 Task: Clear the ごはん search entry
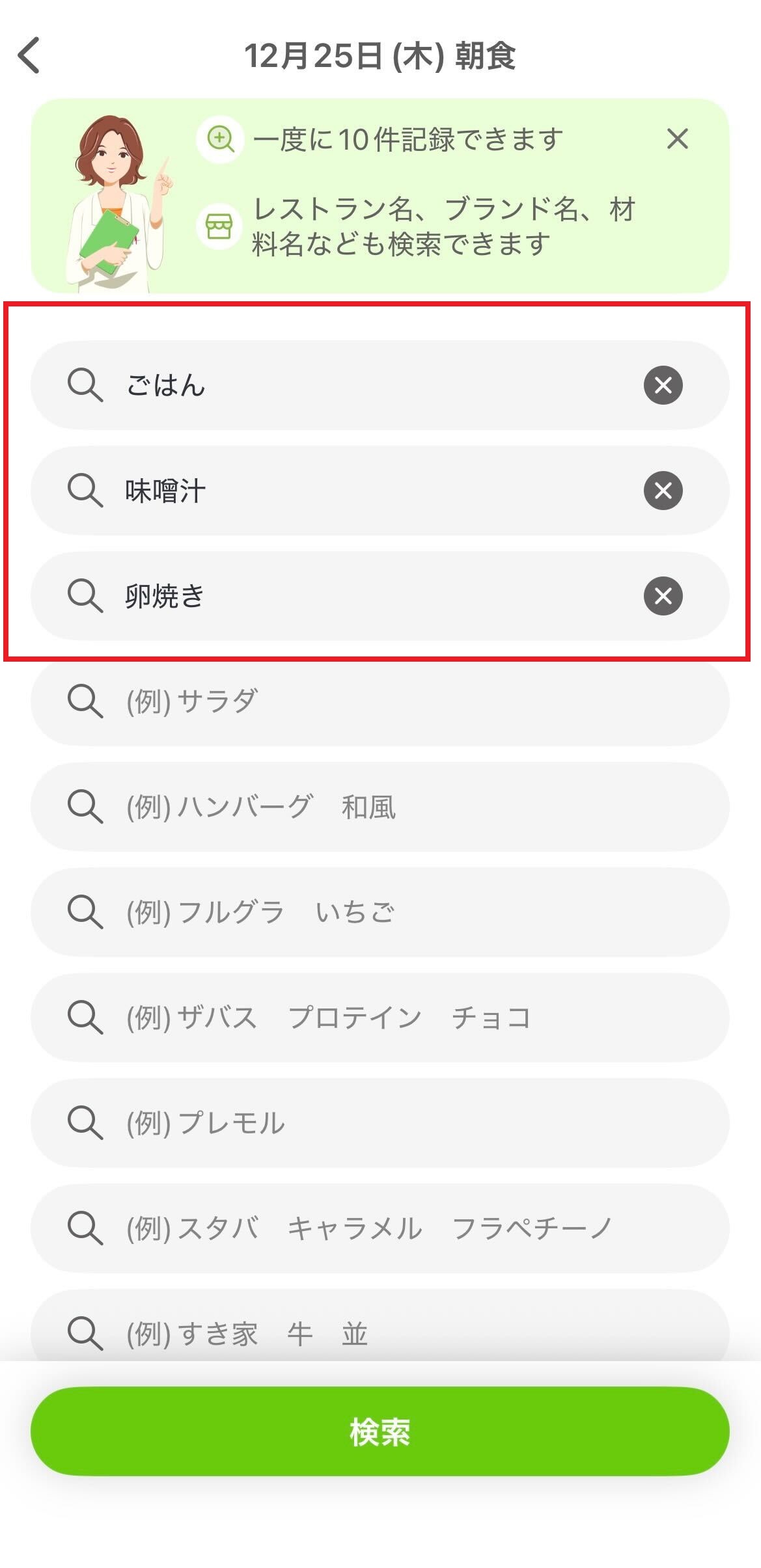[663, 385]
